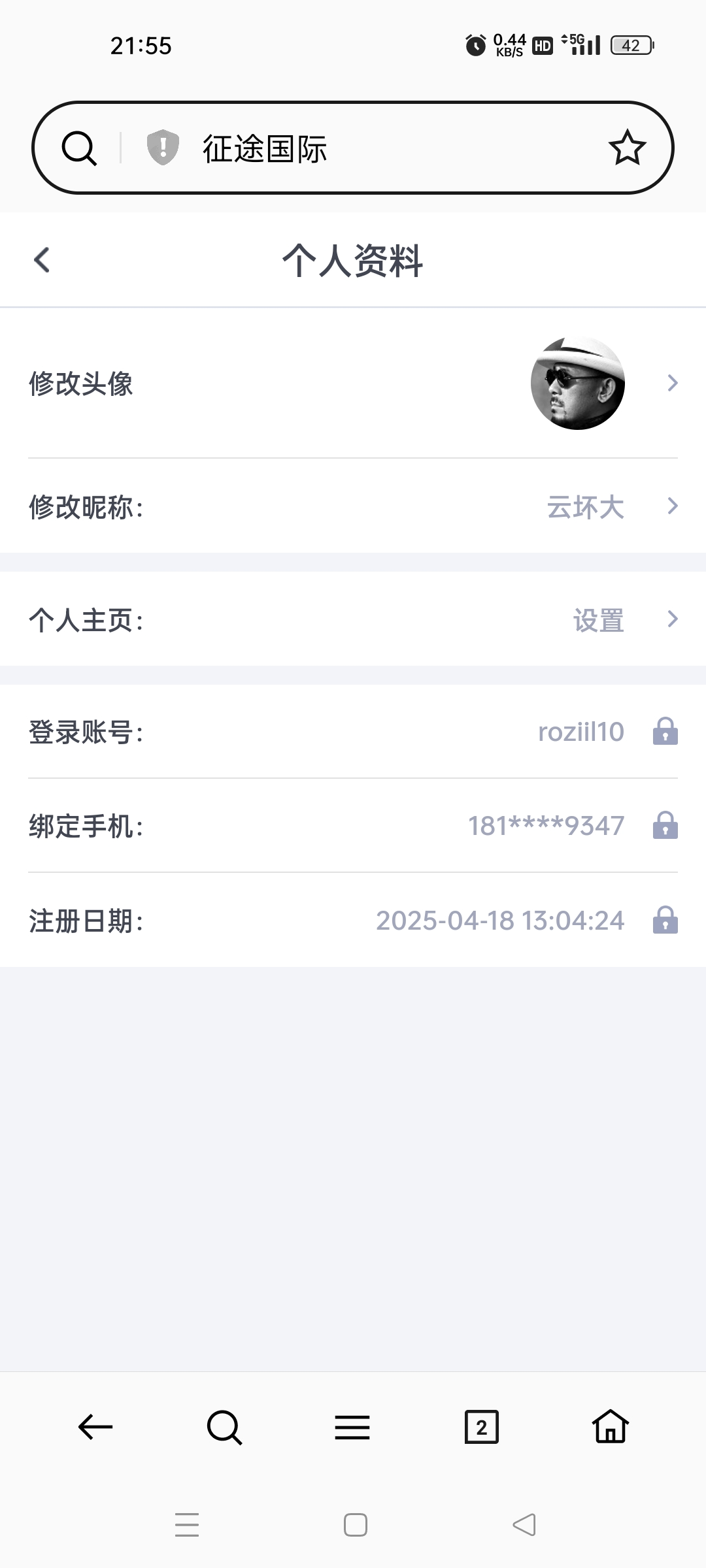View the 2 open browser tabs
Viewport: 706px width, 1568px height.
481,1427
